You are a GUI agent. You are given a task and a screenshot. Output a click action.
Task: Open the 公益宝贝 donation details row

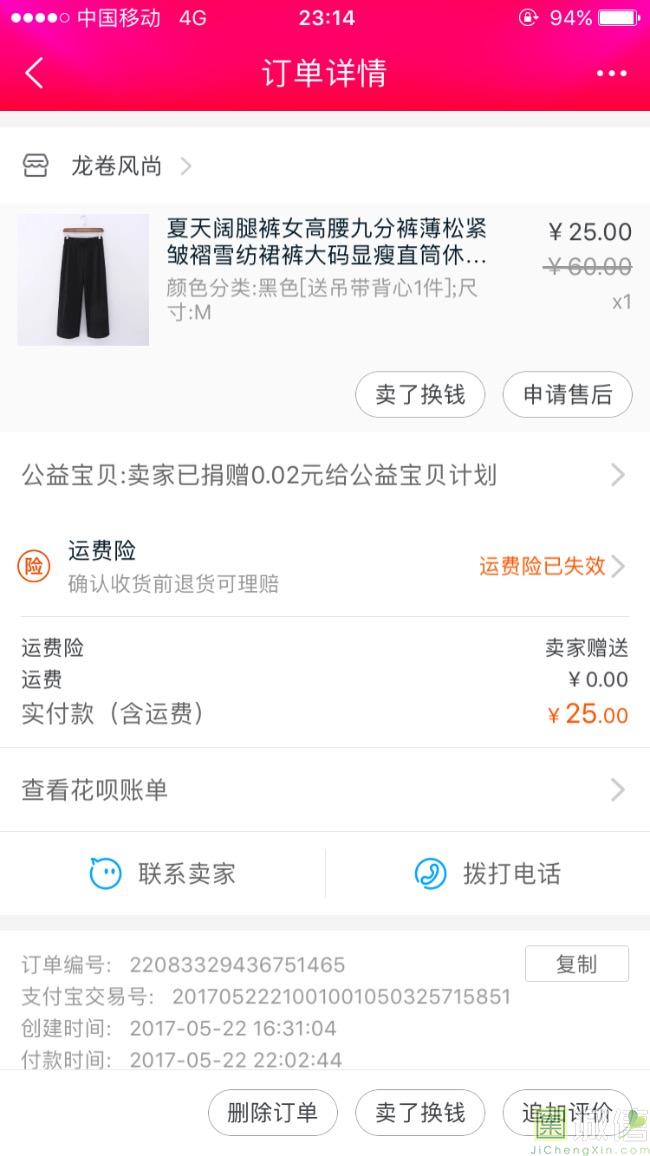pos(324,475)
